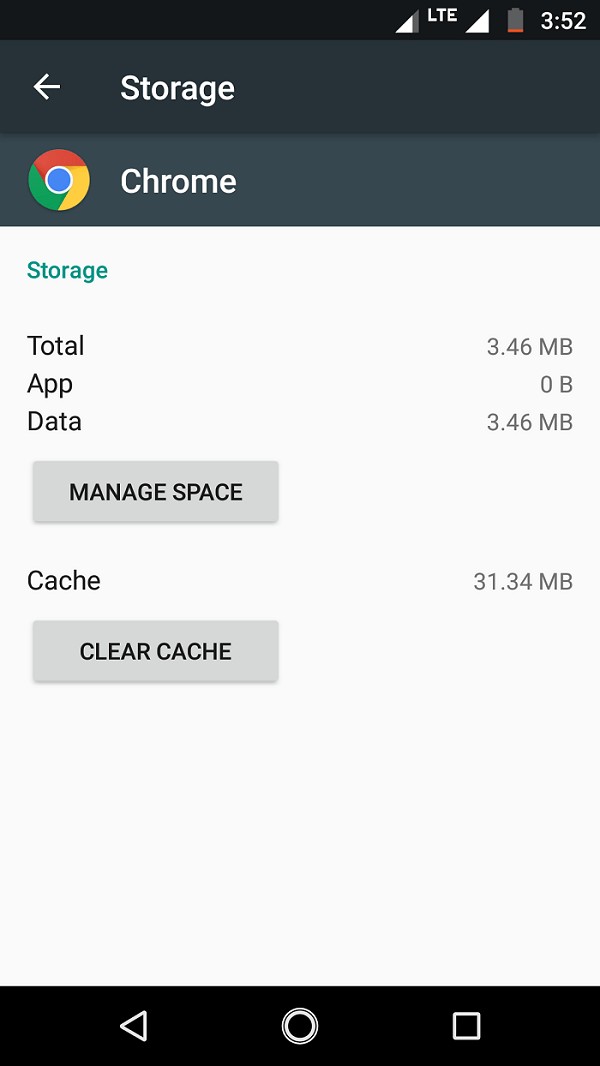Go to the home screen
The width and height of the screenshot is (600, 1066).
[x=299, y=1025]
